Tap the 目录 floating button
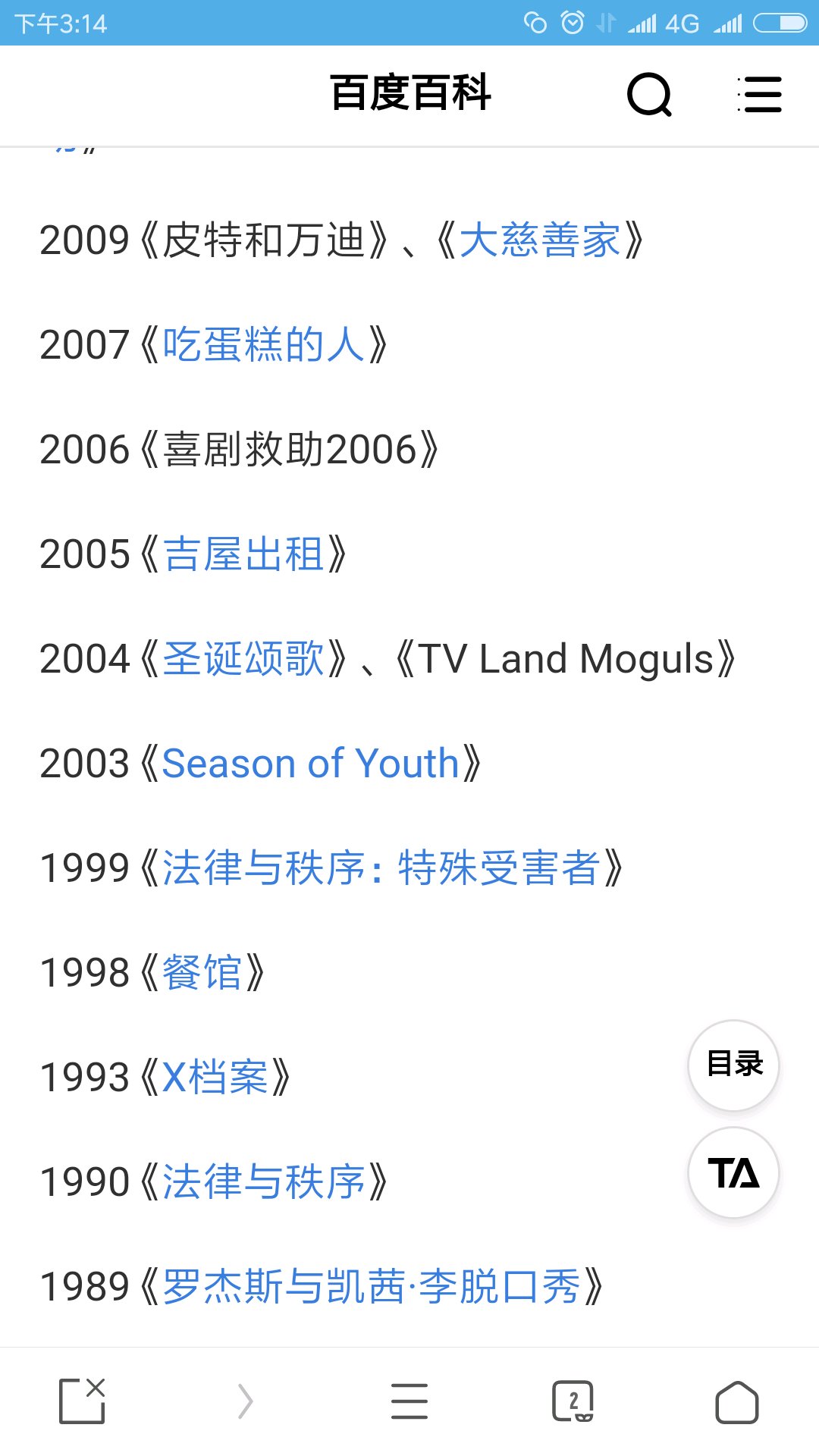The width and height of the screenshot is (819, 1456). (733, 1065)
